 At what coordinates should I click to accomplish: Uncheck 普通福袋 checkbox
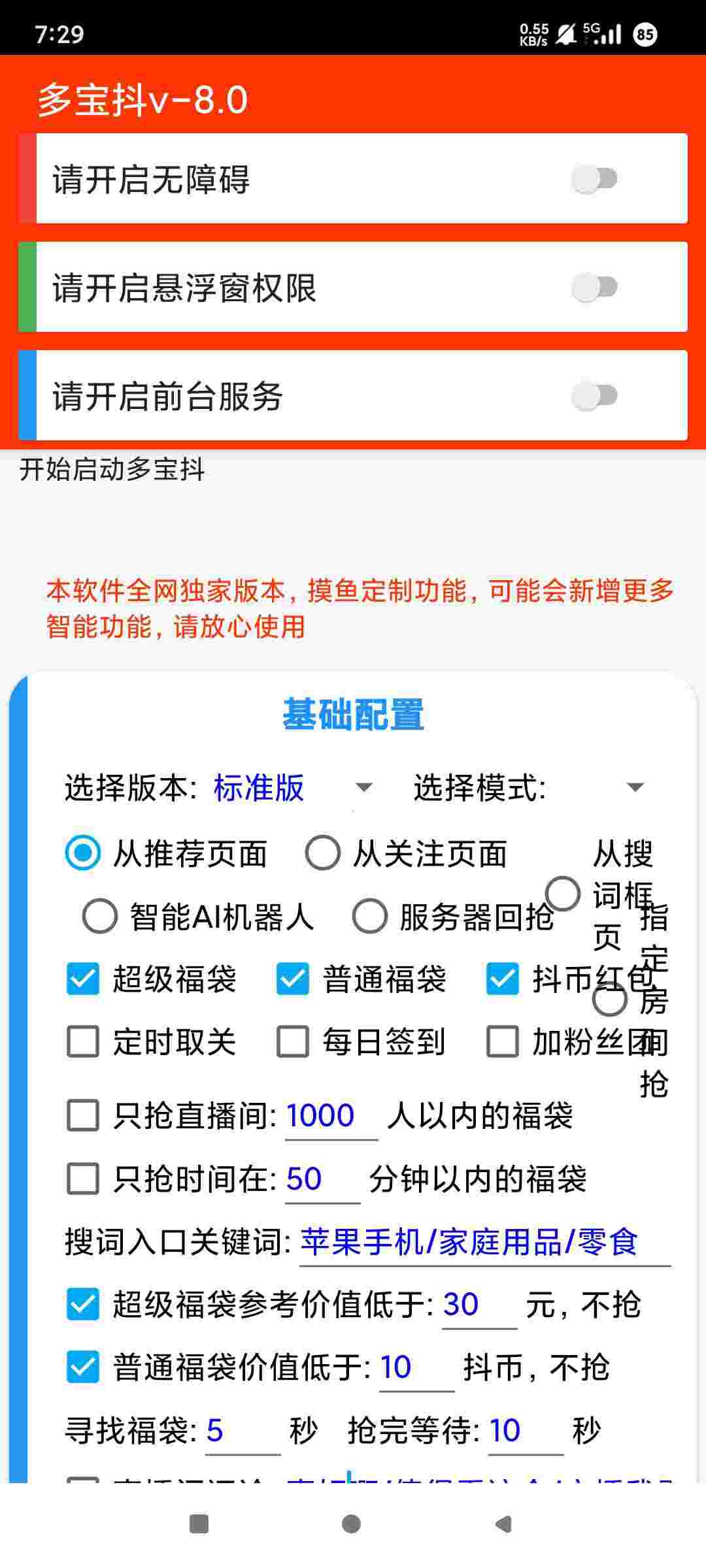click(292, 979)
